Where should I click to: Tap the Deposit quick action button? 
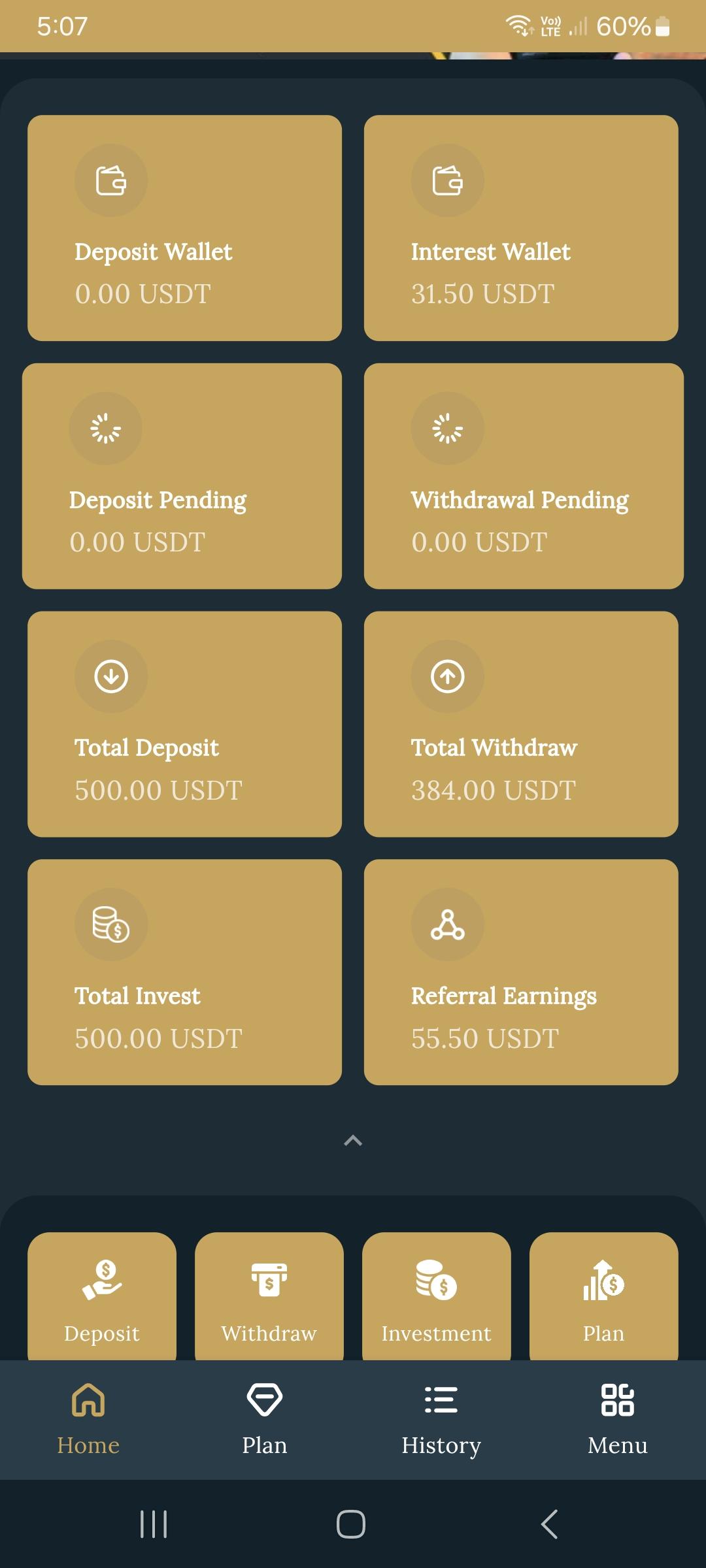point(102,1297)
